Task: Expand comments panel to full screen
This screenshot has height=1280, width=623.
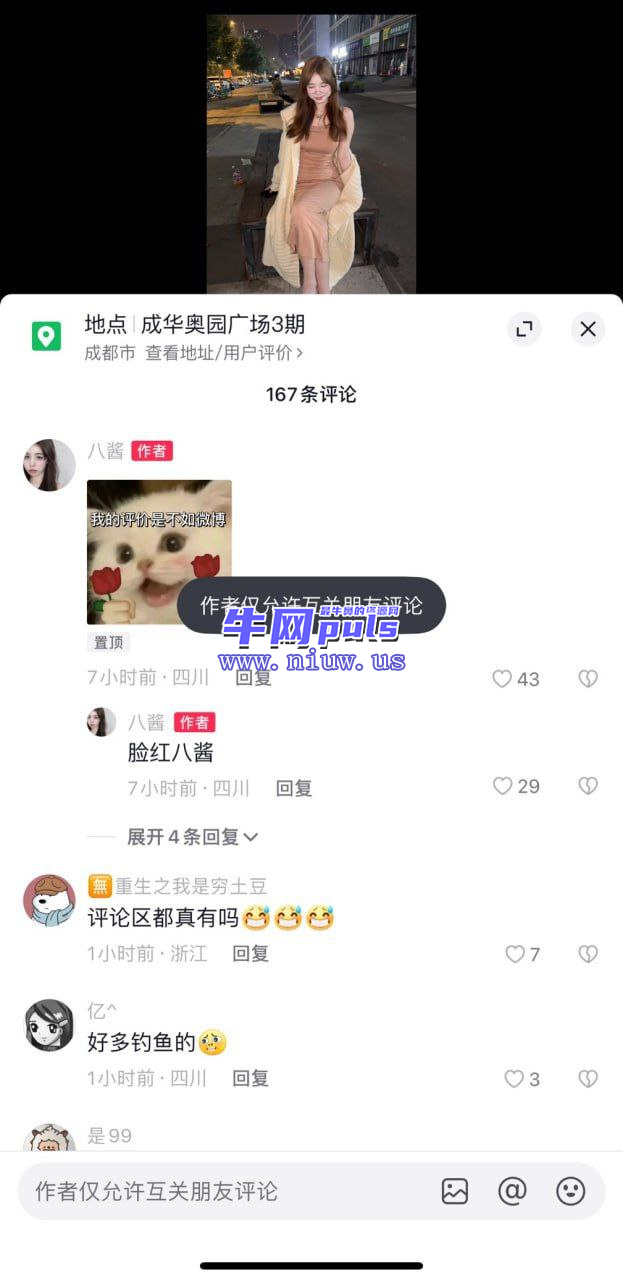Action: (x=524, y=329)
